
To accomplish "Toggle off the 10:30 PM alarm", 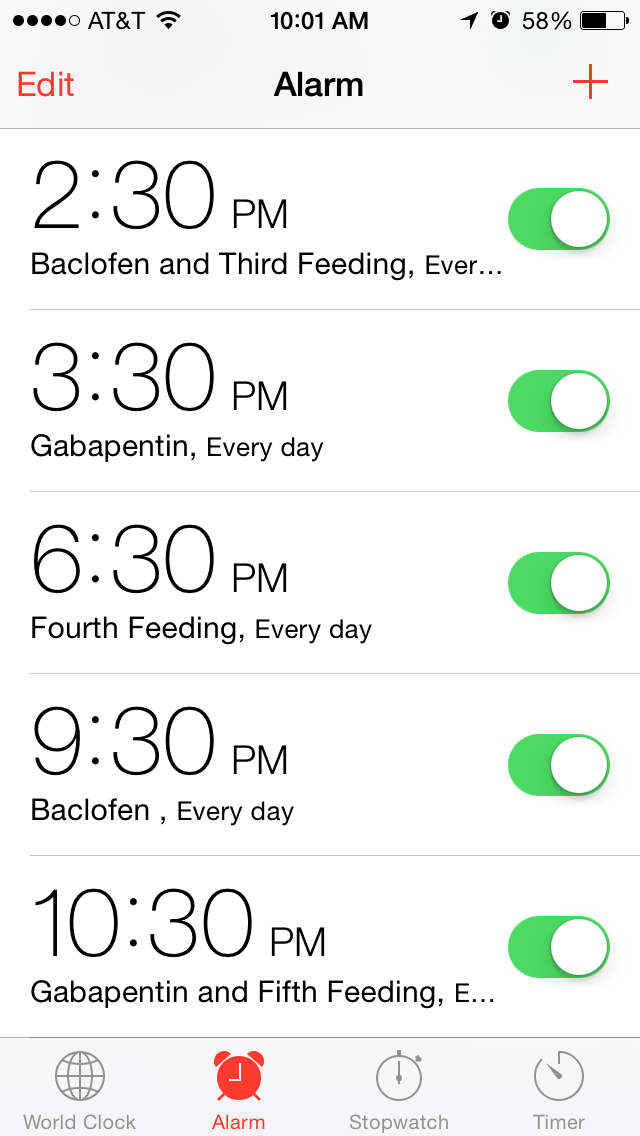I will pyautogui.click(x=558, y=947).
